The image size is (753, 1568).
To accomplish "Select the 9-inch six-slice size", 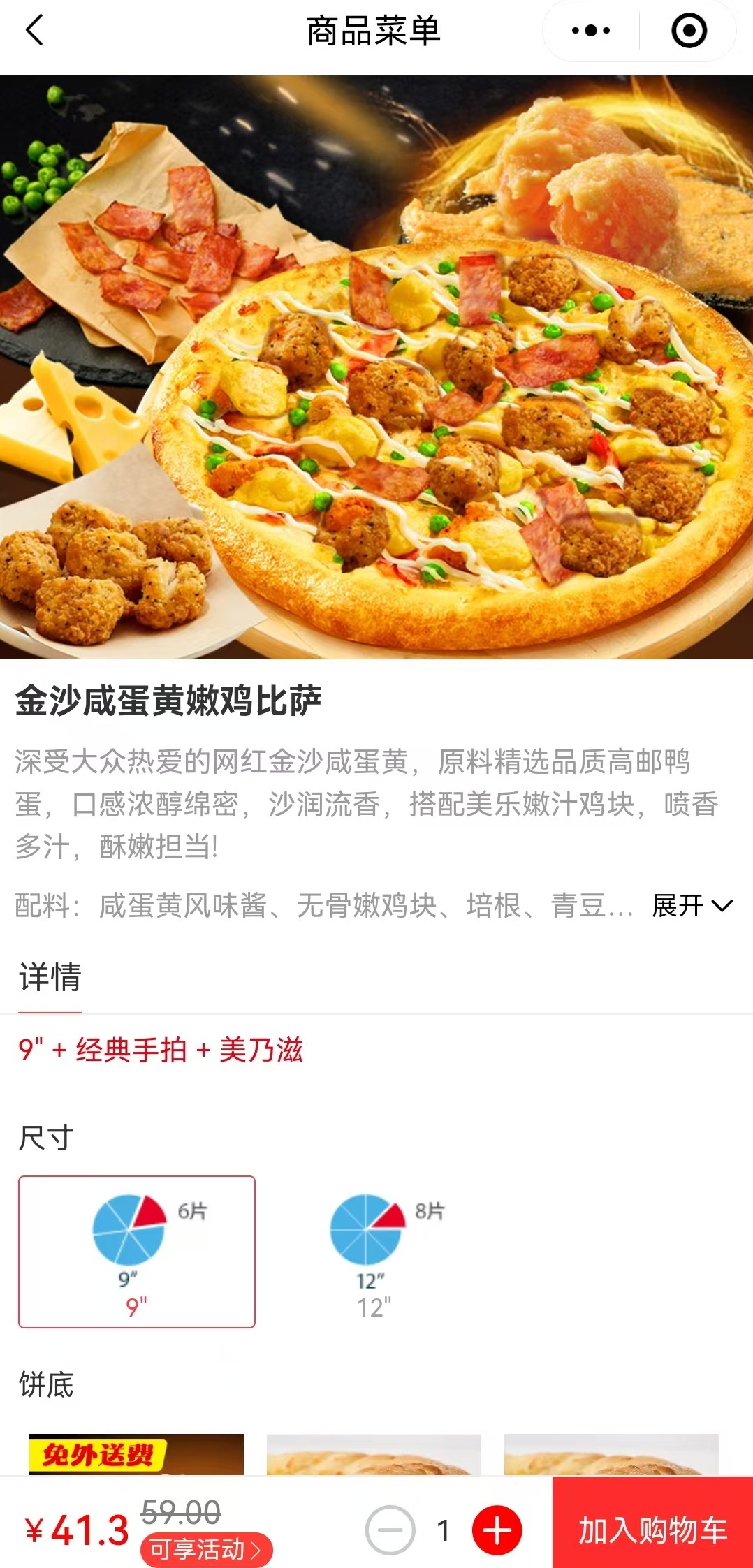I will pos(137,1252).
